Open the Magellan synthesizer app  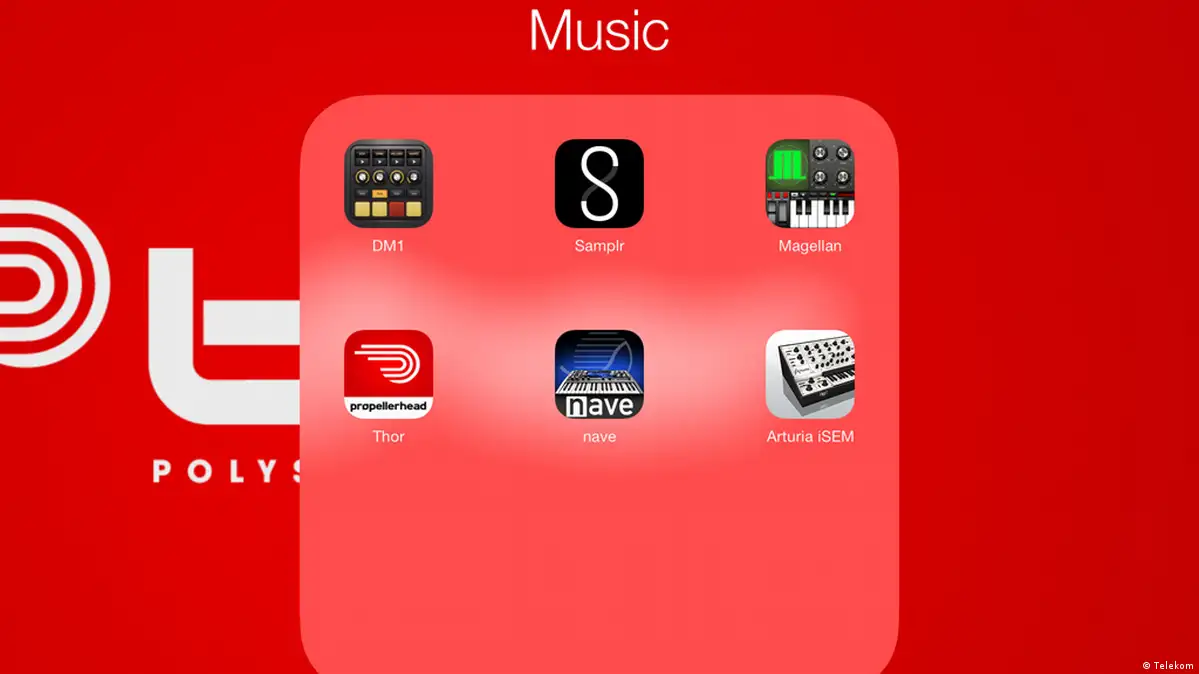coord(810,184)
